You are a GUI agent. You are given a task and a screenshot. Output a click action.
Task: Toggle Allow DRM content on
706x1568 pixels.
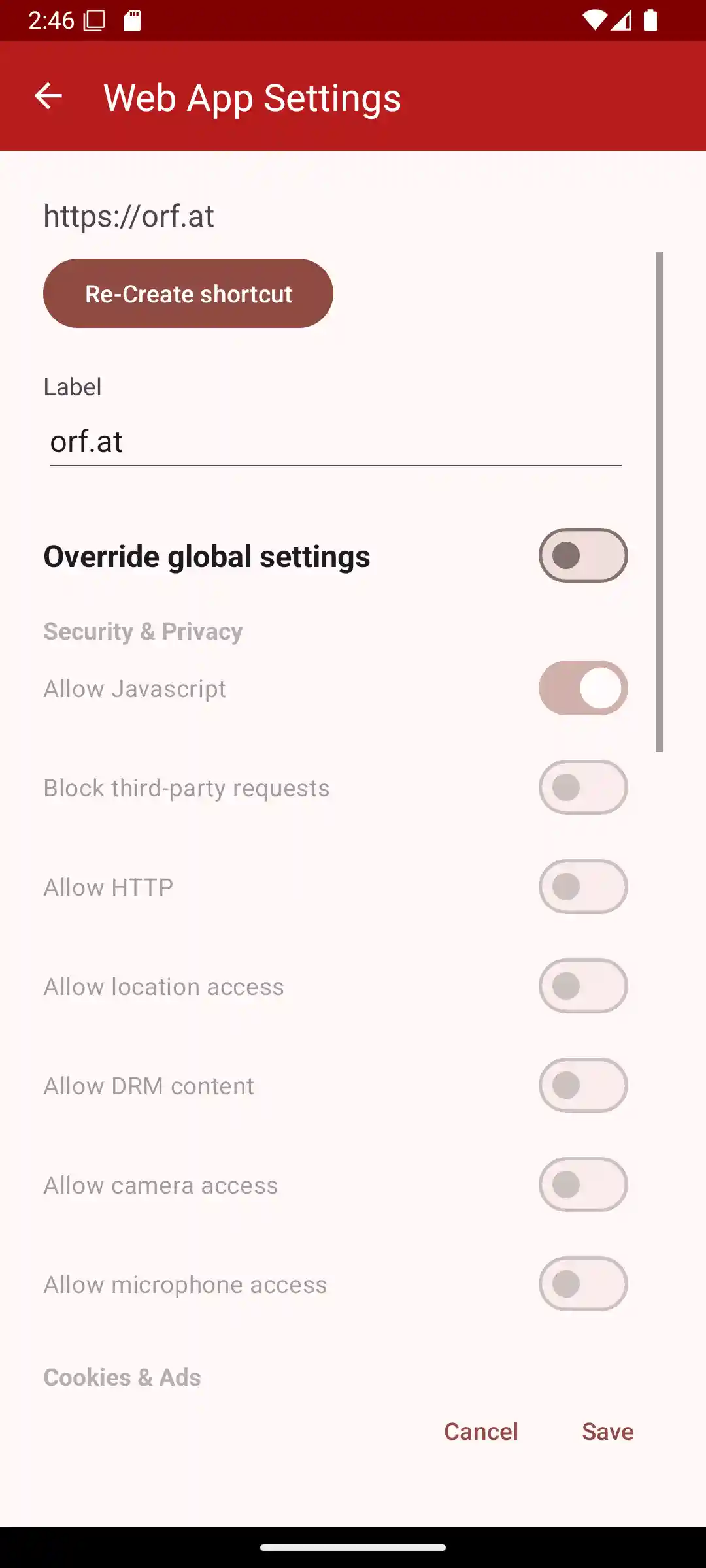click(582, 1085)
